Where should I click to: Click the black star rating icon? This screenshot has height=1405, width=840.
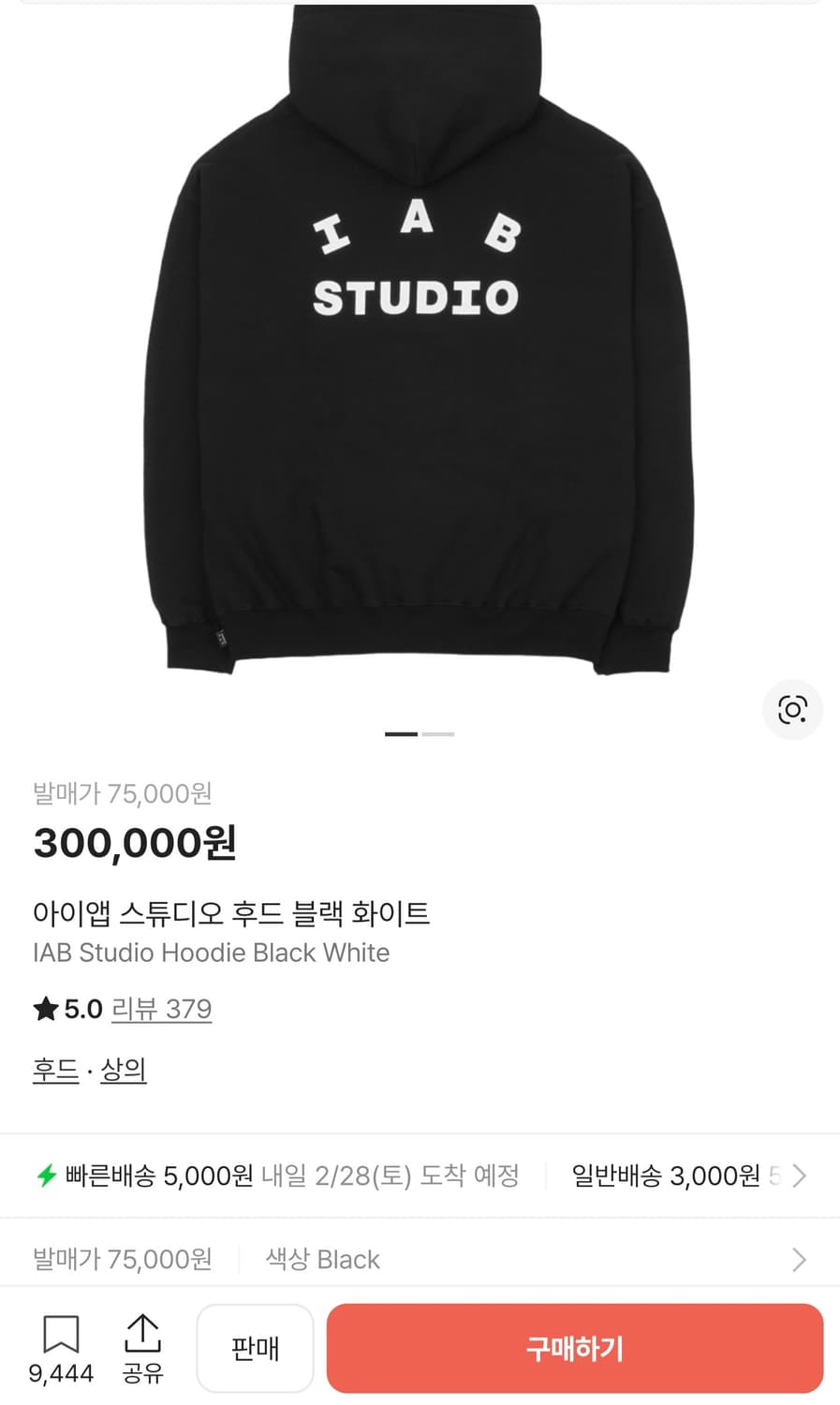tap(44, 1010)
